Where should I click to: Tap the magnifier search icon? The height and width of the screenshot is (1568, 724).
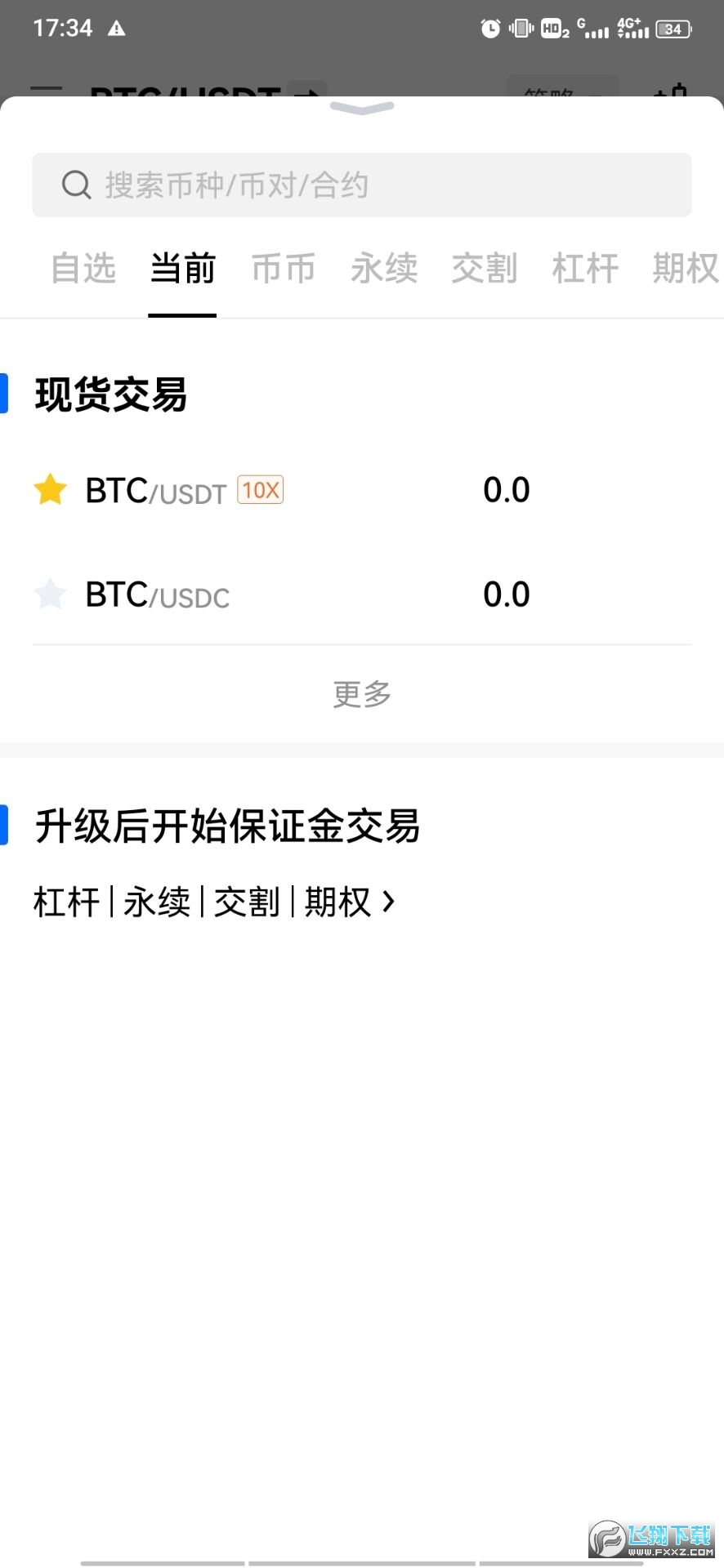75,185
